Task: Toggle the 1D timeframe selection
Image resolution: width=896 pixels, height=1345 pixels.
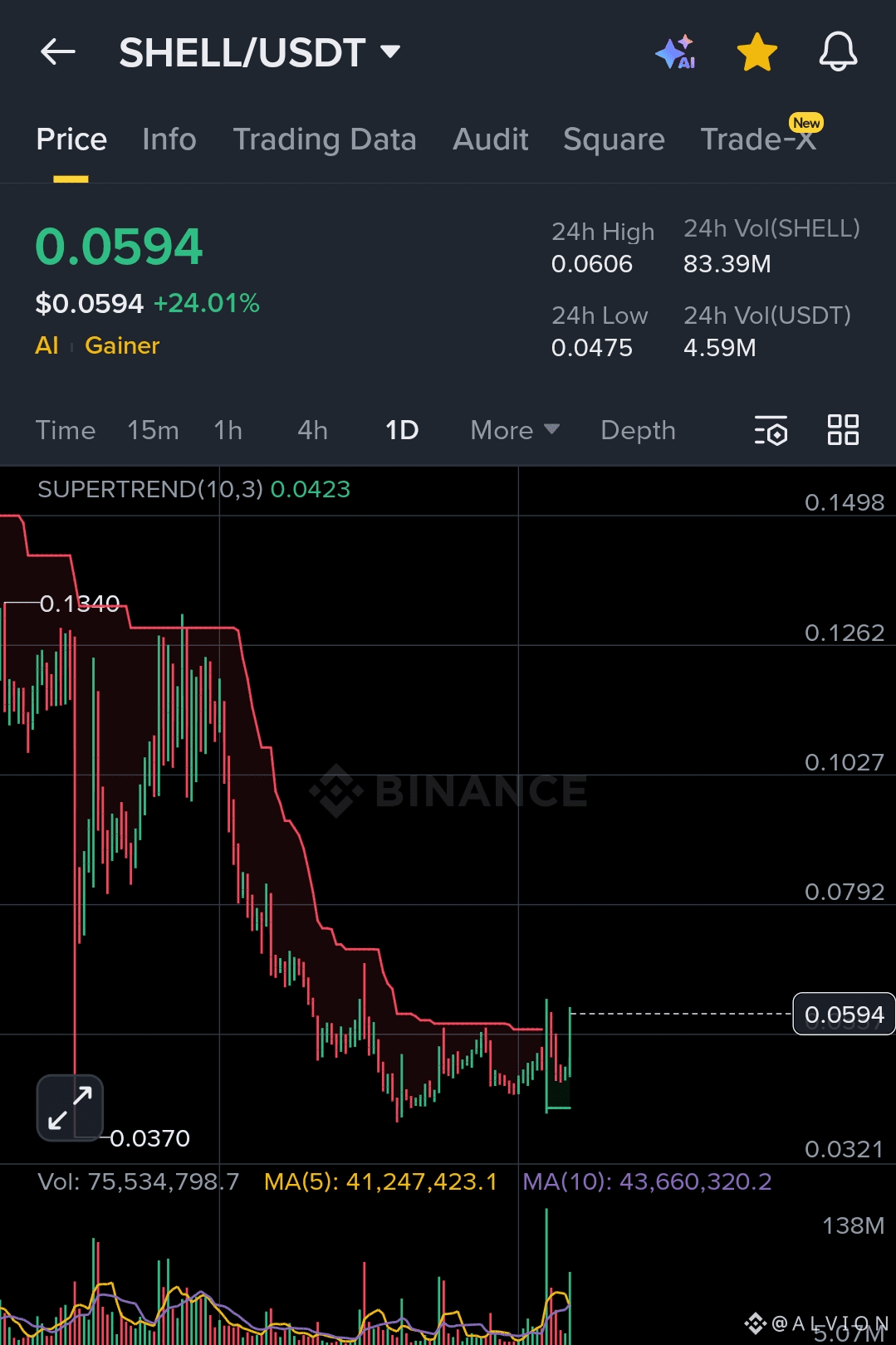Action: click(400, 431)
